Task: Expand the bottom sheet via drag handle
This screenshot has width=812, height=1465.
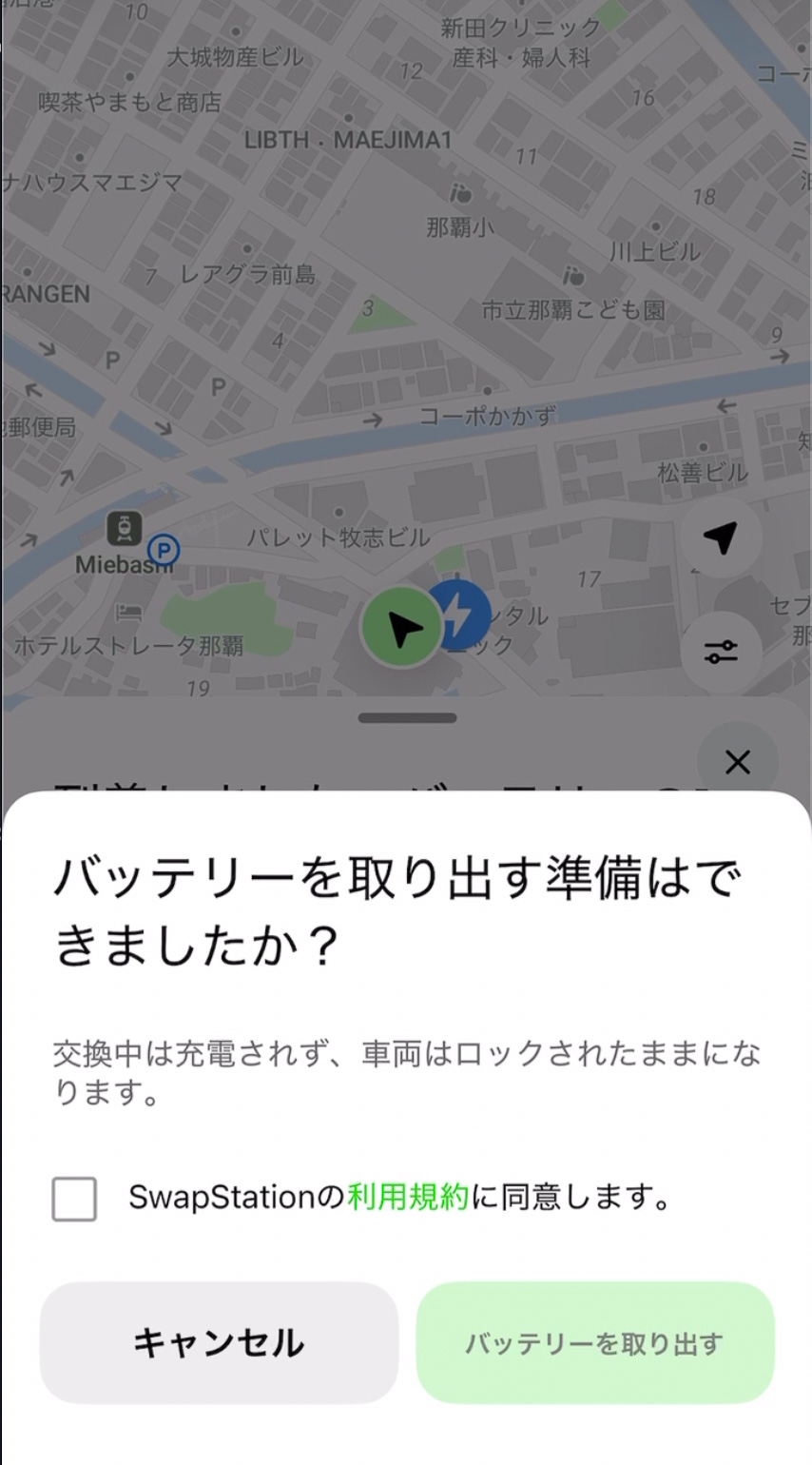Action: pyautogui.click(x=406, y=719)
